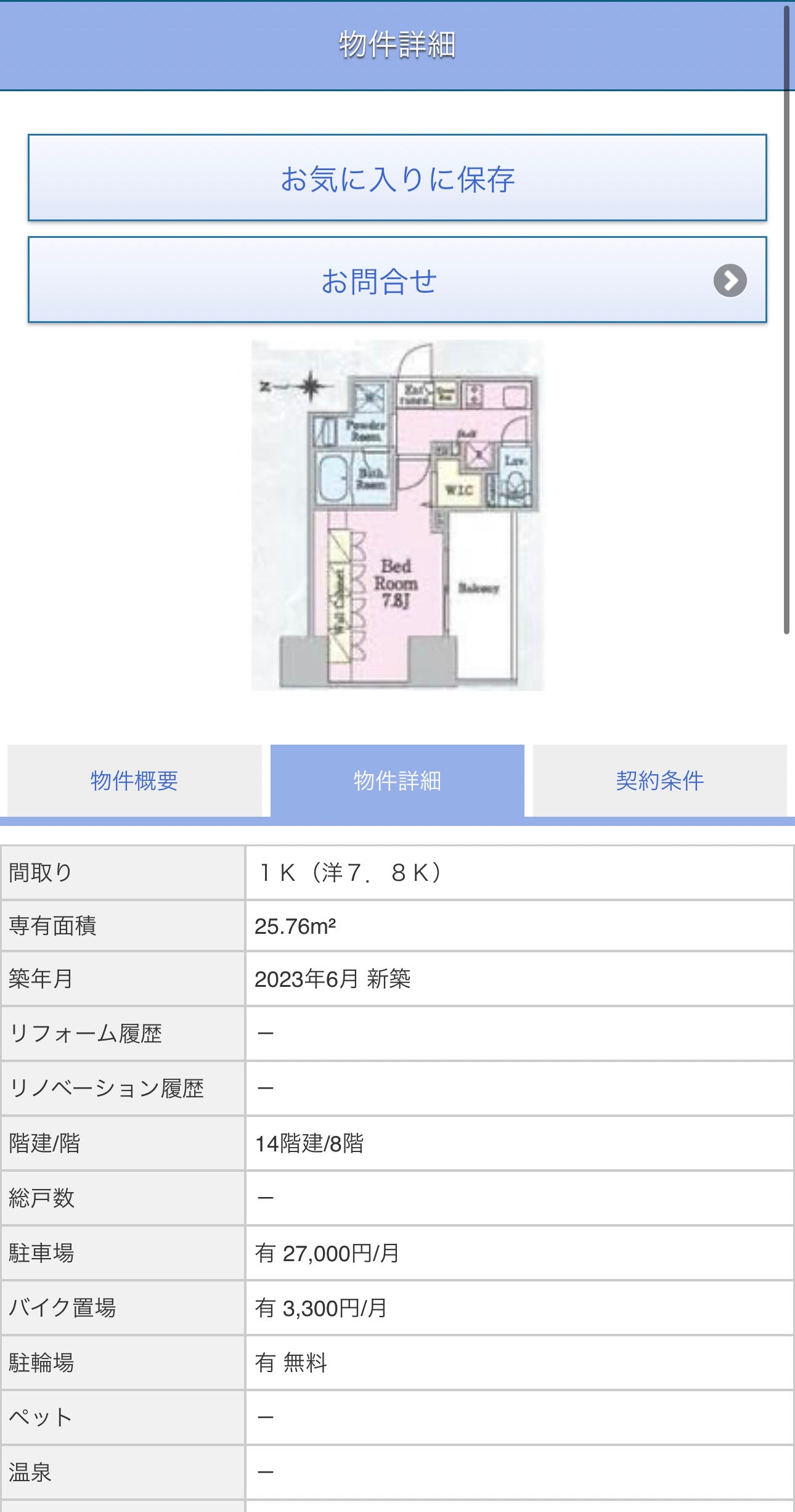Open the お問合せ inquiry button
The width and height of the screenshot is (795, 1512).
pos(397,280)
